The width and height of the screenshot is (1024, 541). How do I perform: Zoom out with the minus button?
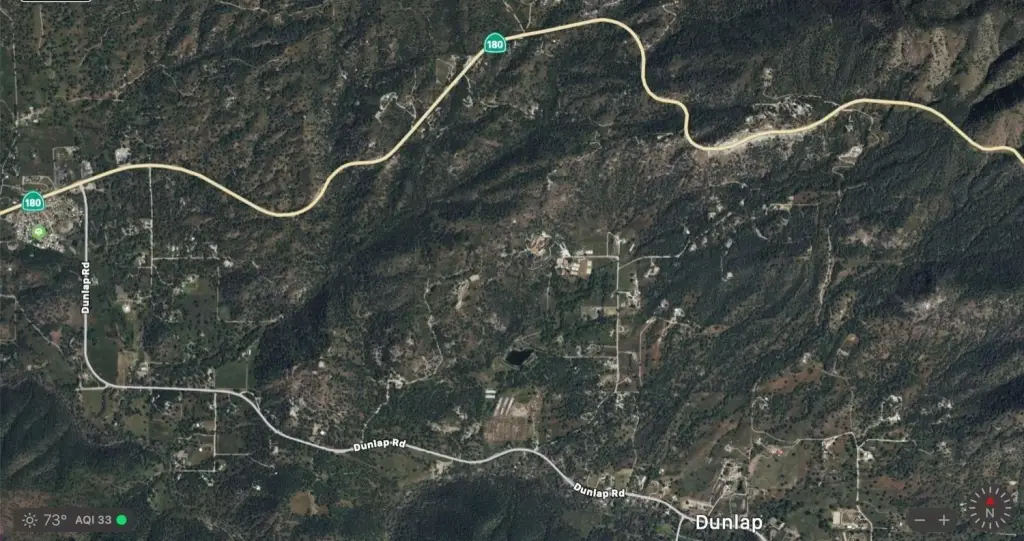[920, 520]
